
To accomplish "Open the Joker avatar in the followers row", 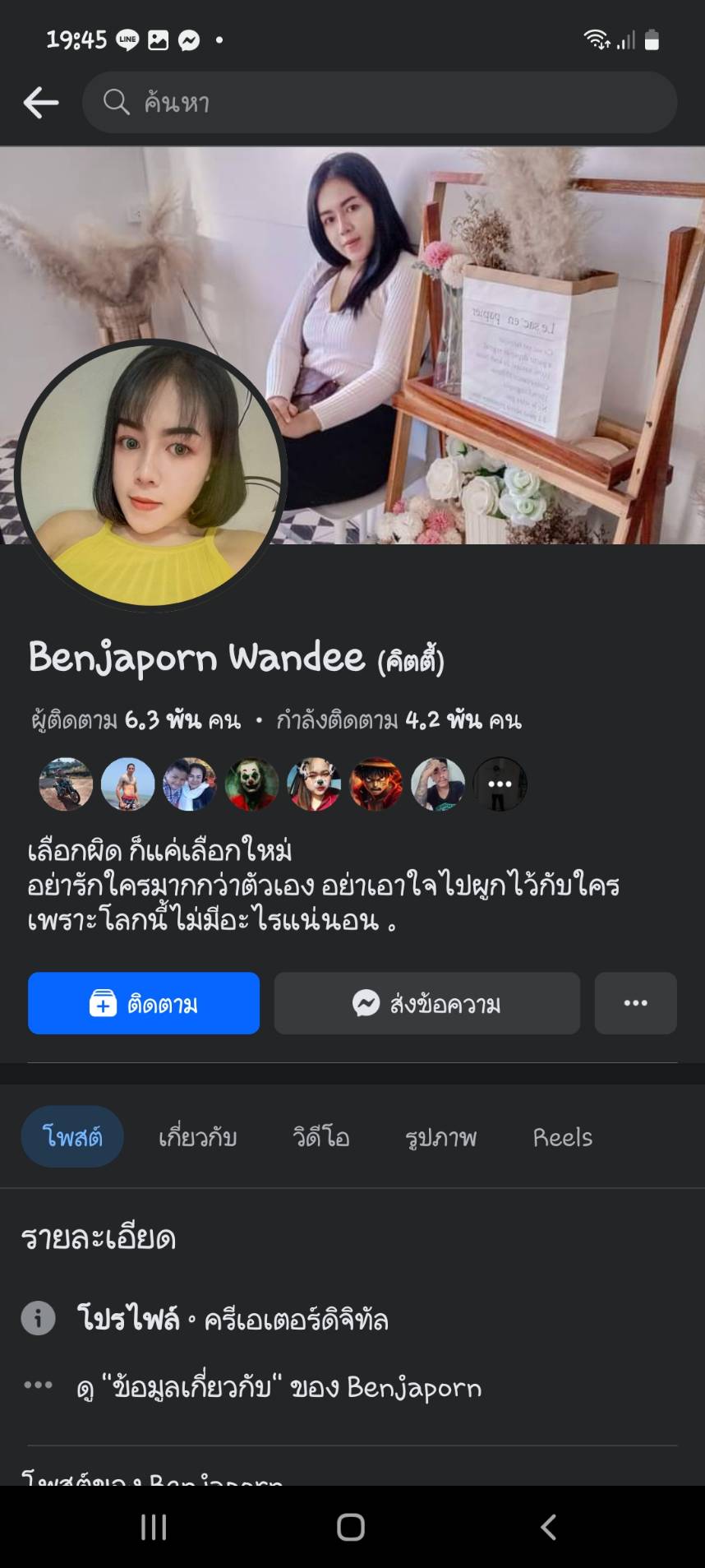I will [x=251, y=784].
